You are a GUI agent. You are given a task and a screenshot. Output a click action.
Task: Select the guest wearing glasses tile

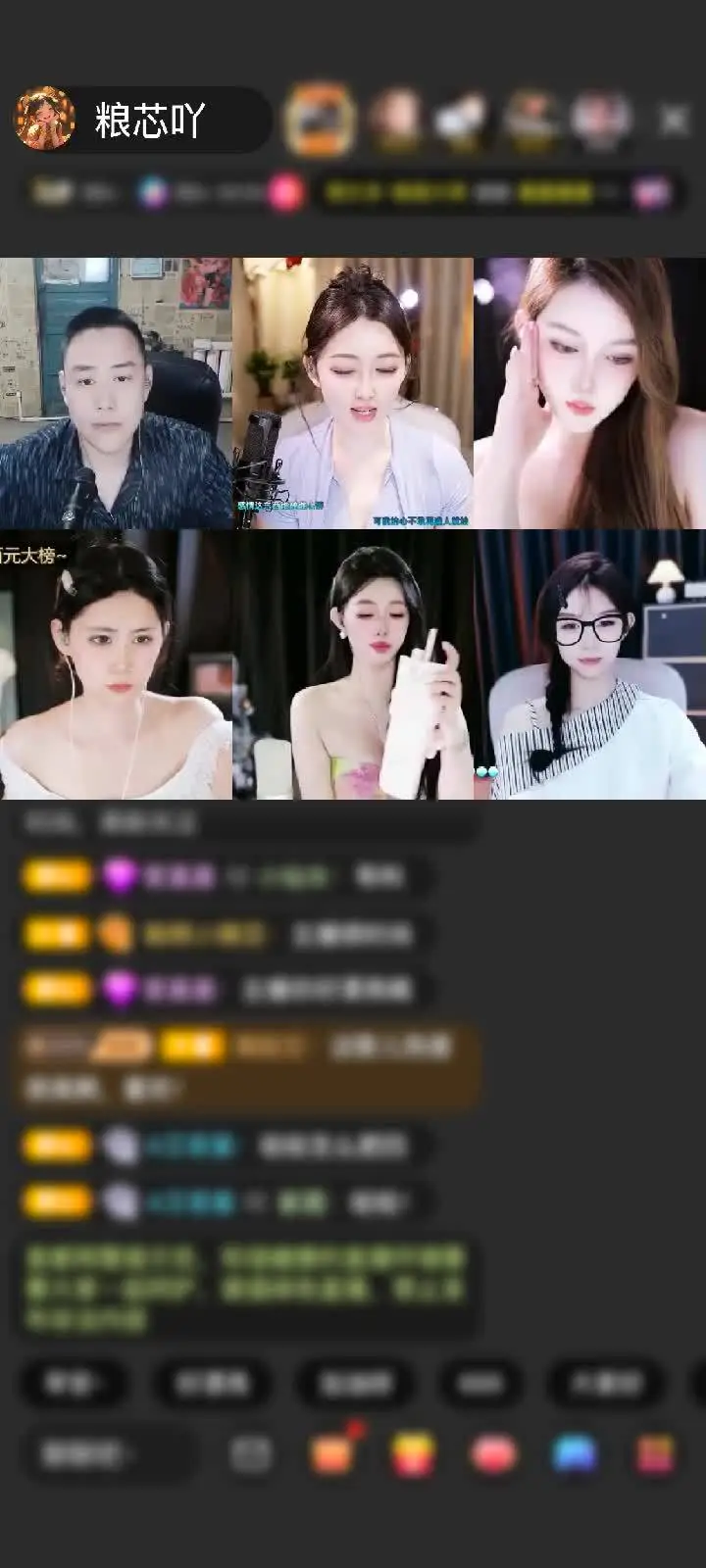590,664
